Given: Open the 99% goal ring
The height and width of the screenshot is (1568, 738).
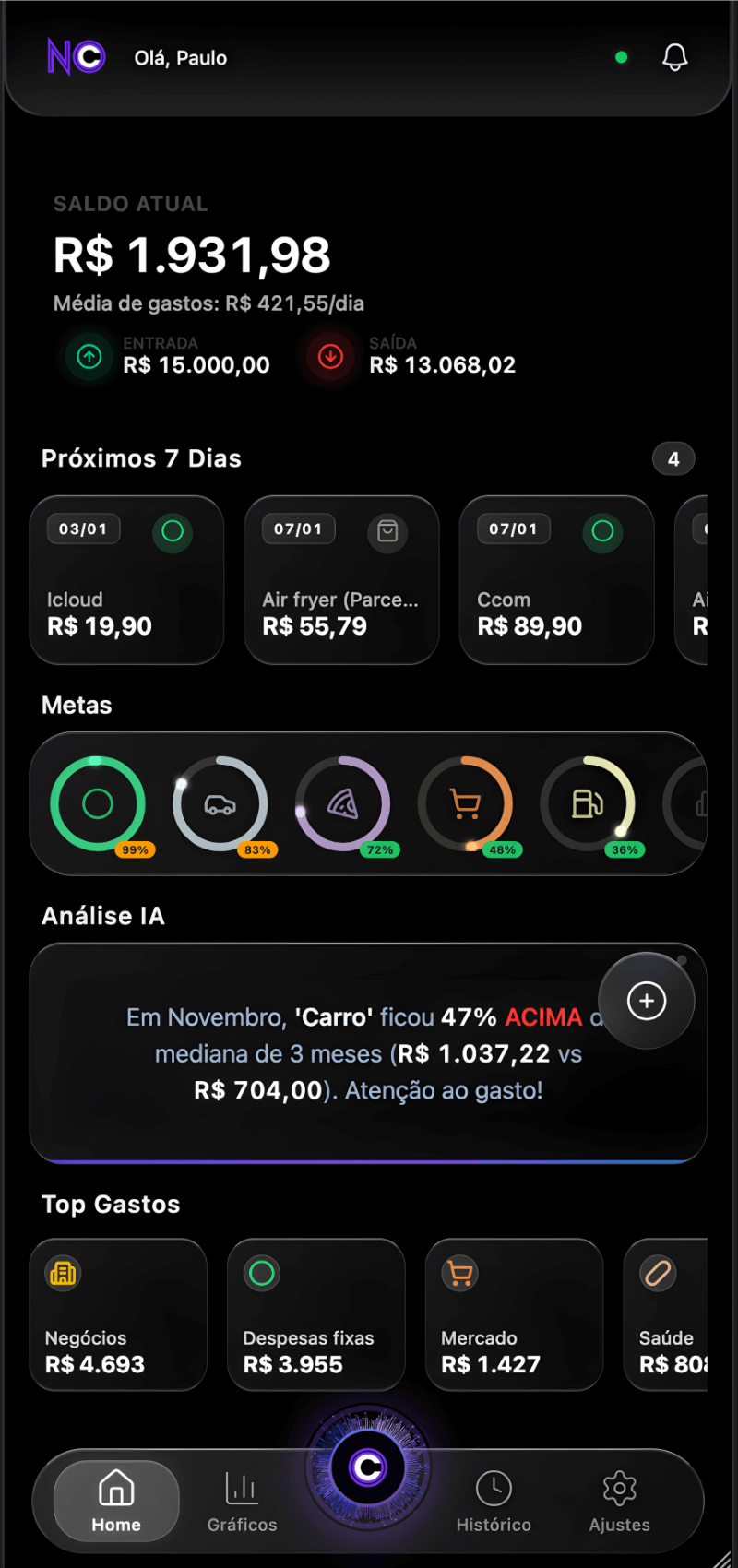Looking at the screenshot, I should (x=98, y=804).
